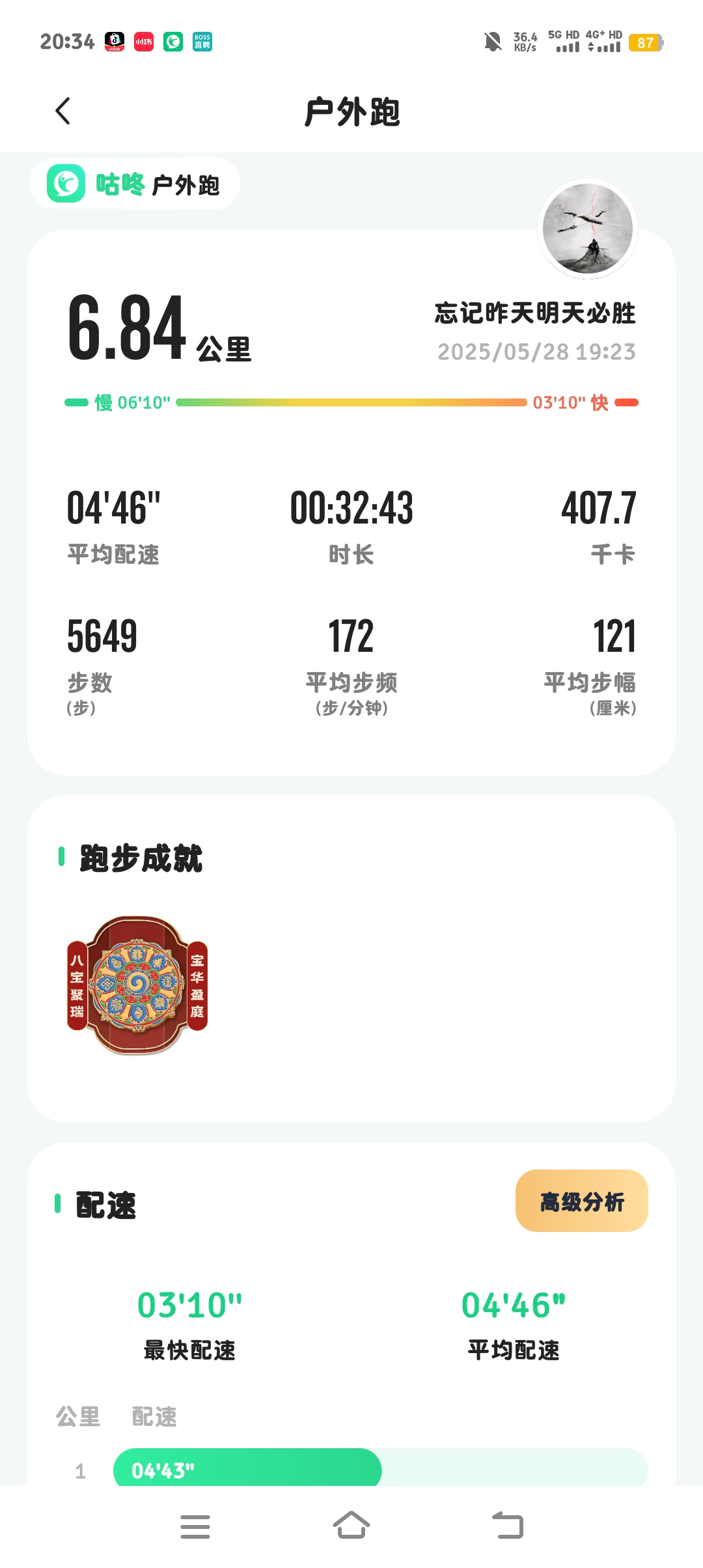Open the runner's profile avatar

coord(588,229)
